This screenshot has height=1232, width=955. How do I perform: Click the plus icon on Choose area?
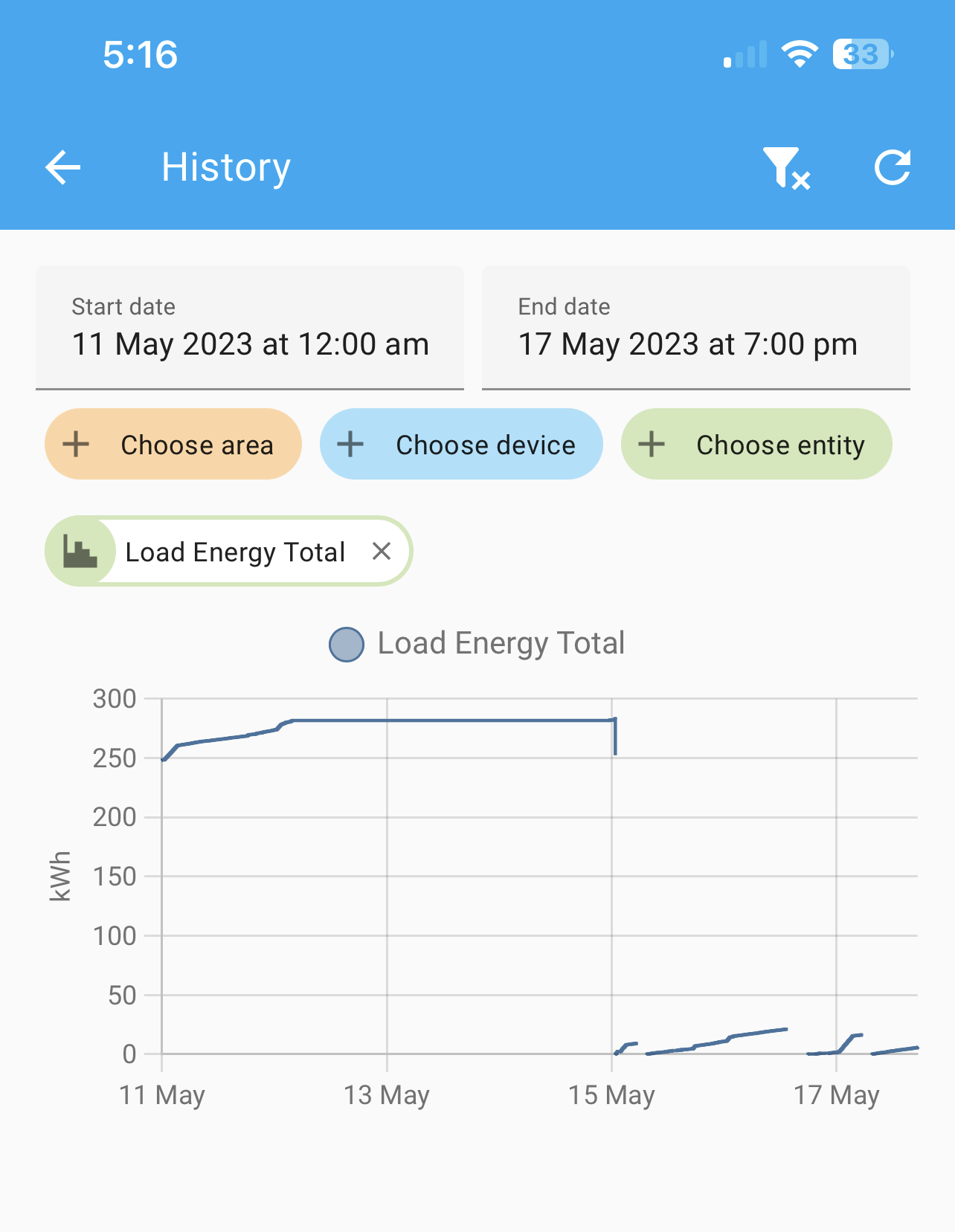[75, 444]
